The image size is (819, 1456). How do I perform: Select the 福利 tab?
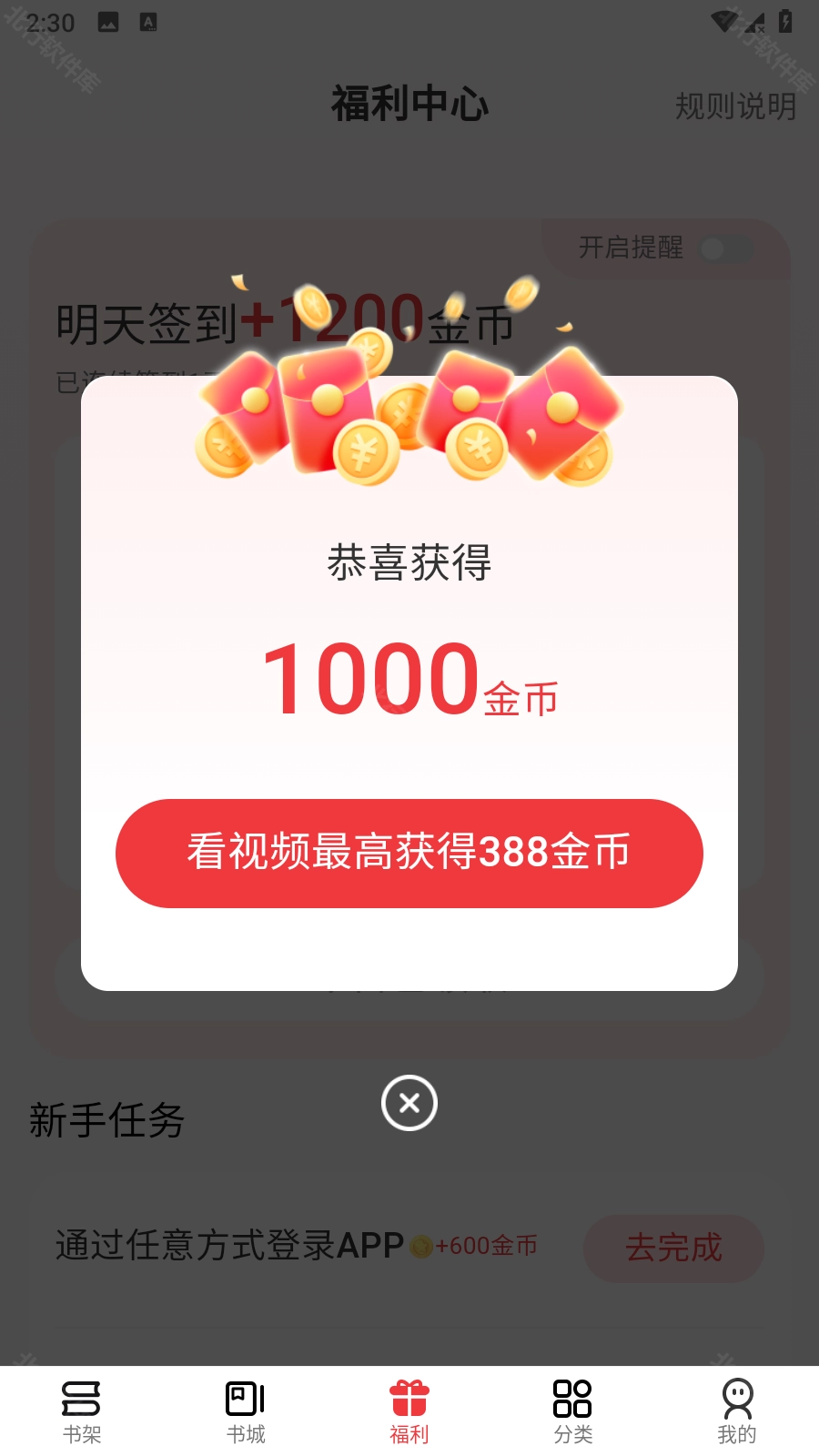pos(409,1410)
